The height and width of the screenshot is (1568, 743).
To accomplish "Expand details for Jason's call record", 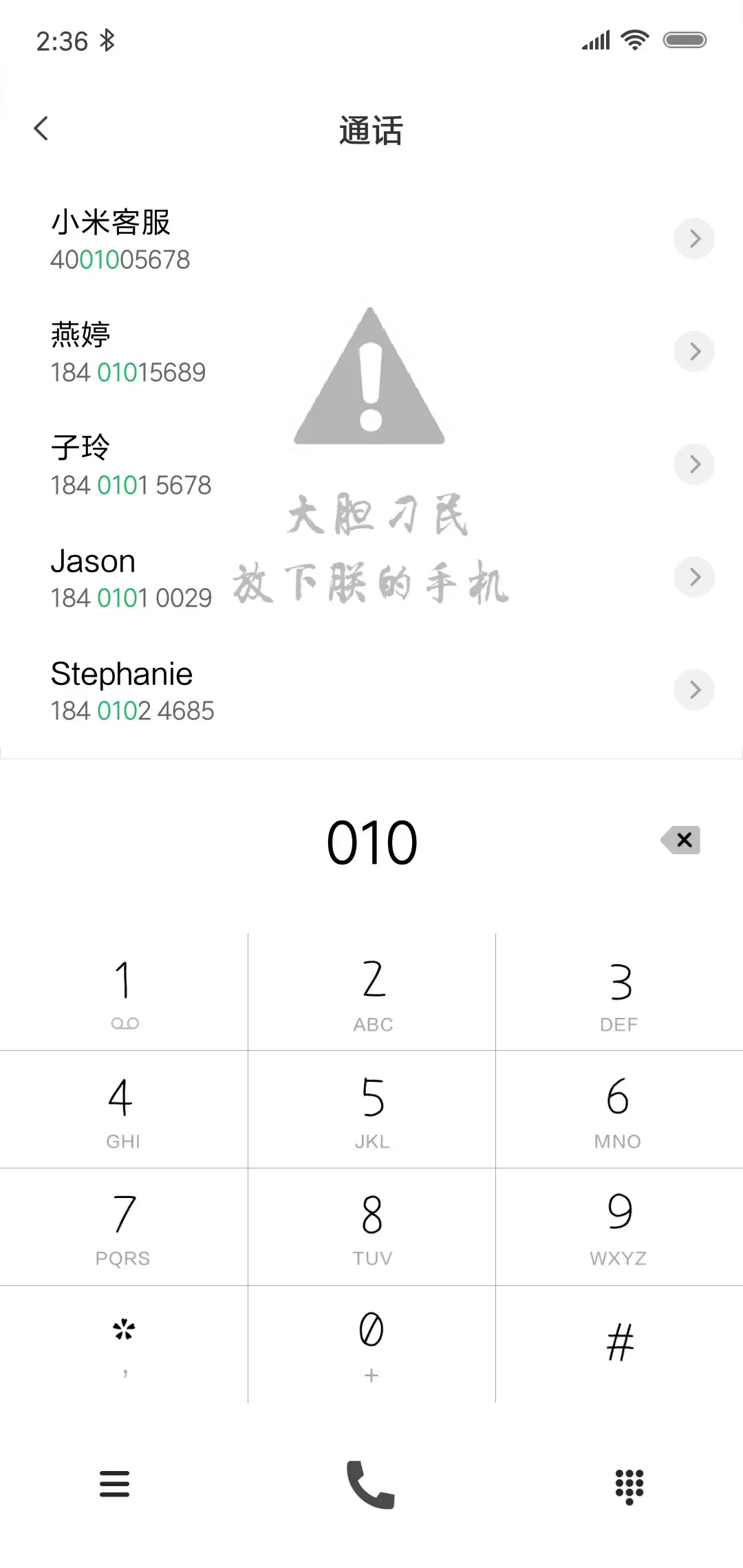I will [x=694, y=577].
